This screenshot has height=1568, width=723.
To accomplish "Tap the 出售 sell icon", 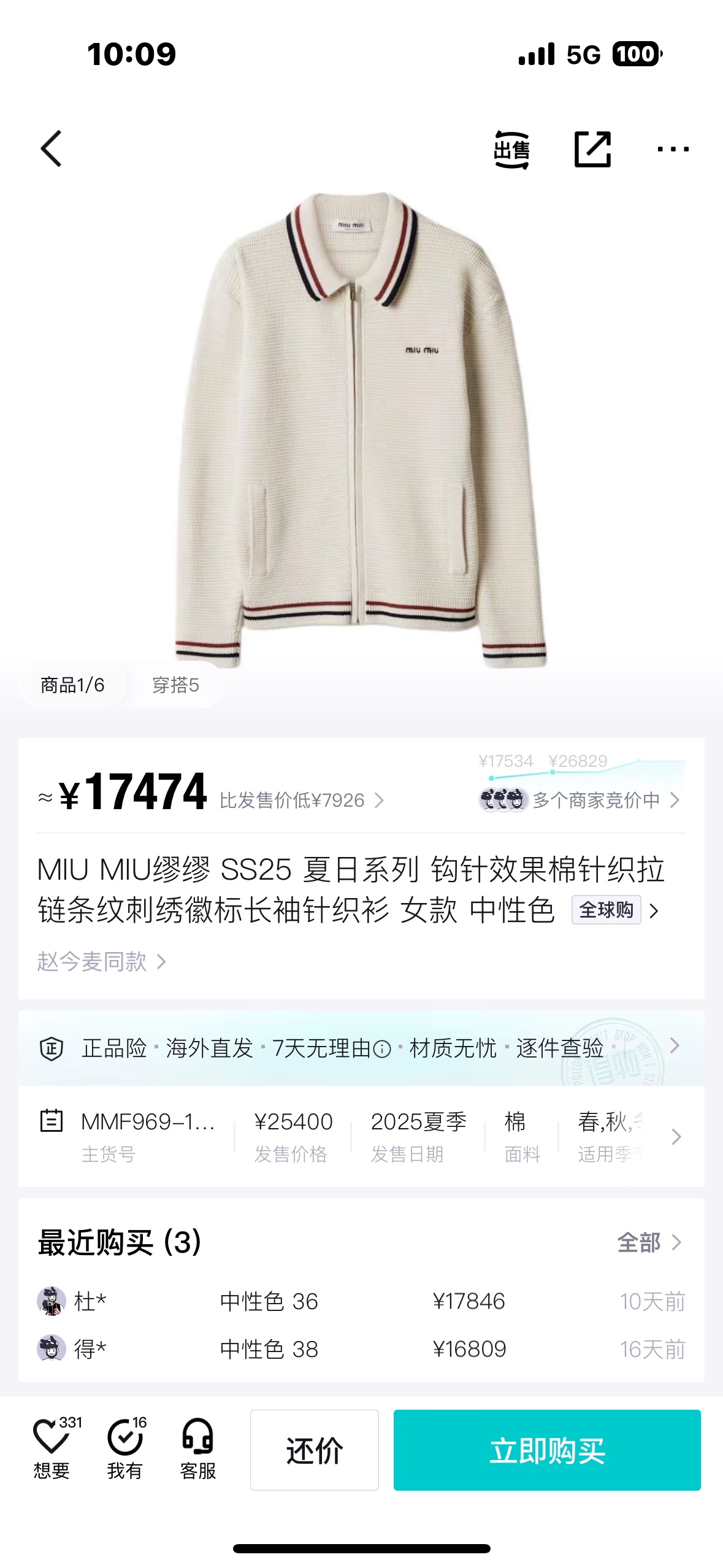I will click(511, 149).
